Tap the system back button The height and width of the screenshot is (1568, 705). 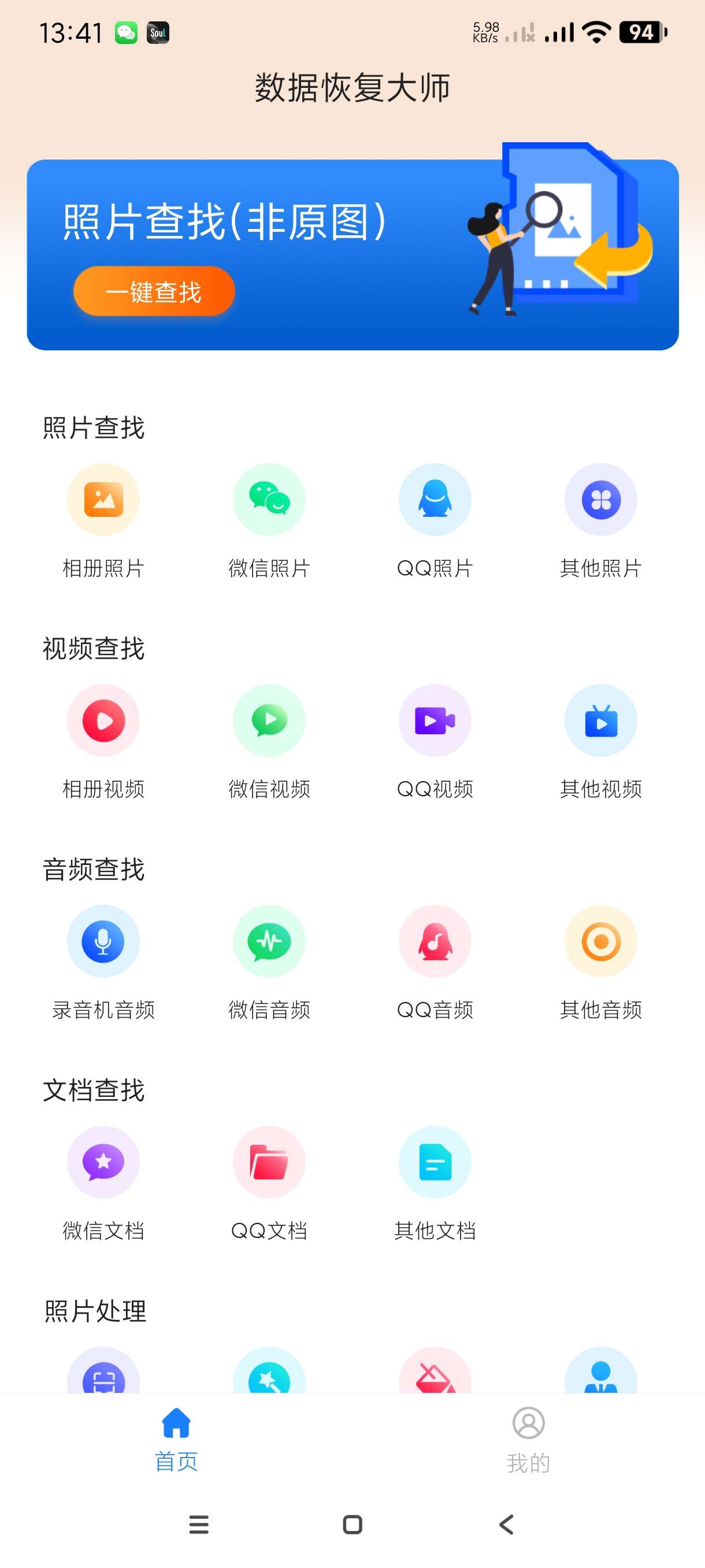pyautogui.click(x=506, y=1525)
